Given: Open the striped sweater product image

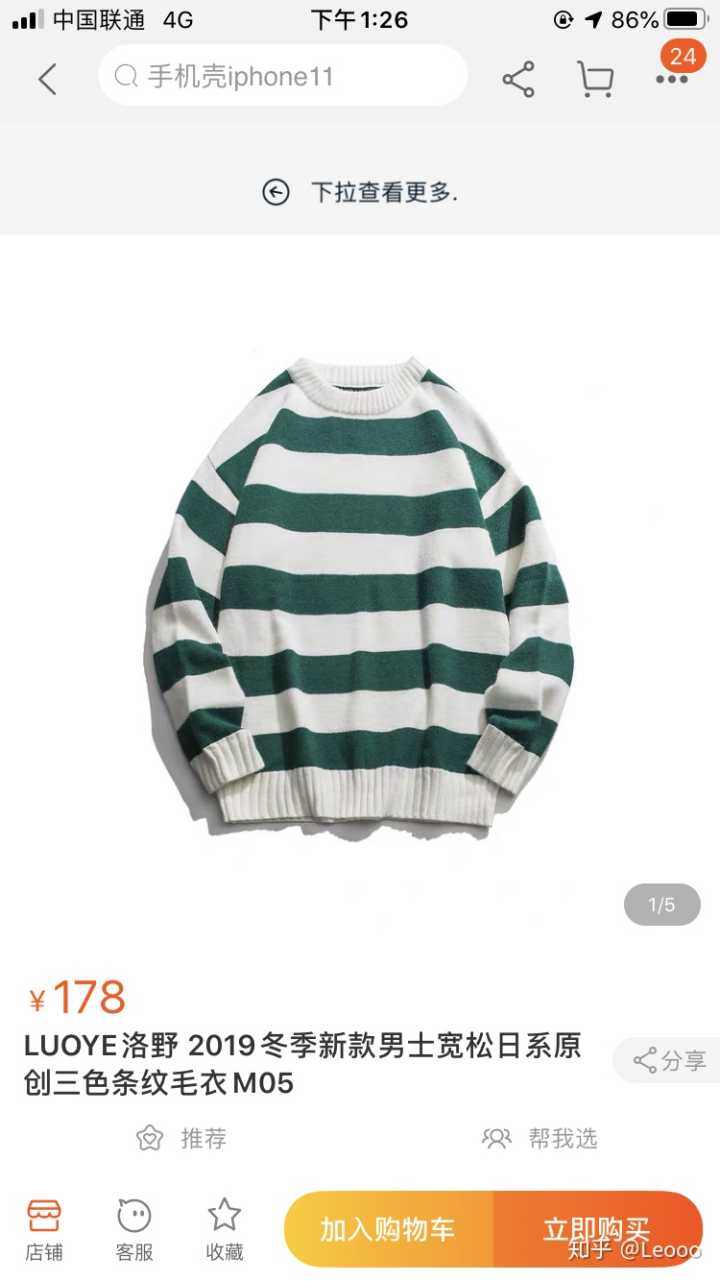Looking at the screenshot, I should point(360,590).
